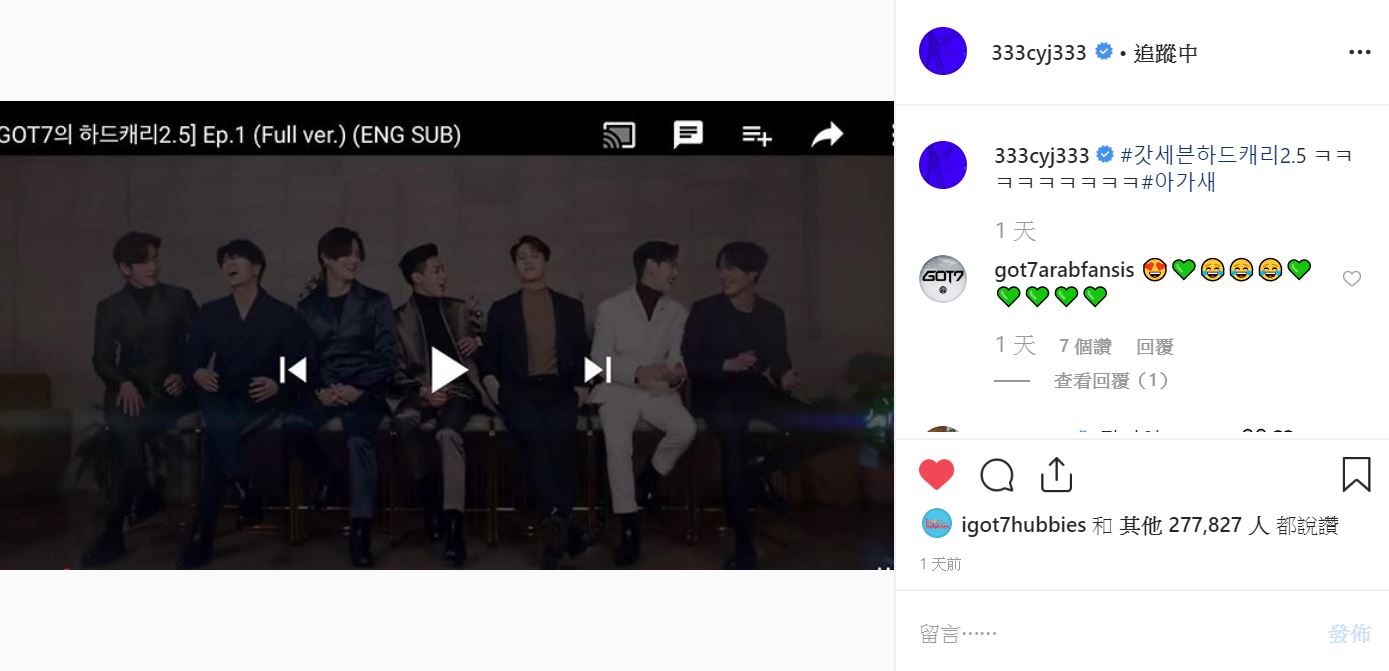Open the 333cyj333 avatar beside the caption
This screenshot has height=671, width=1389.
pos(942,165)
